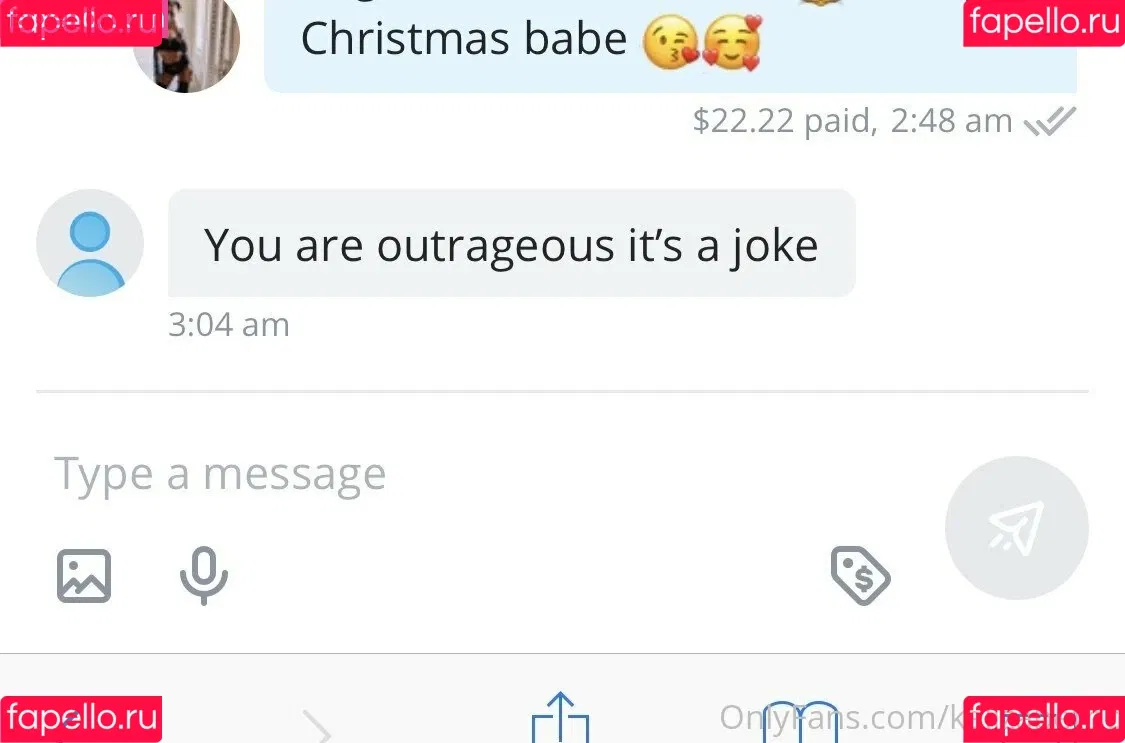Open the browser share sheet

click(x=561, y=719)
